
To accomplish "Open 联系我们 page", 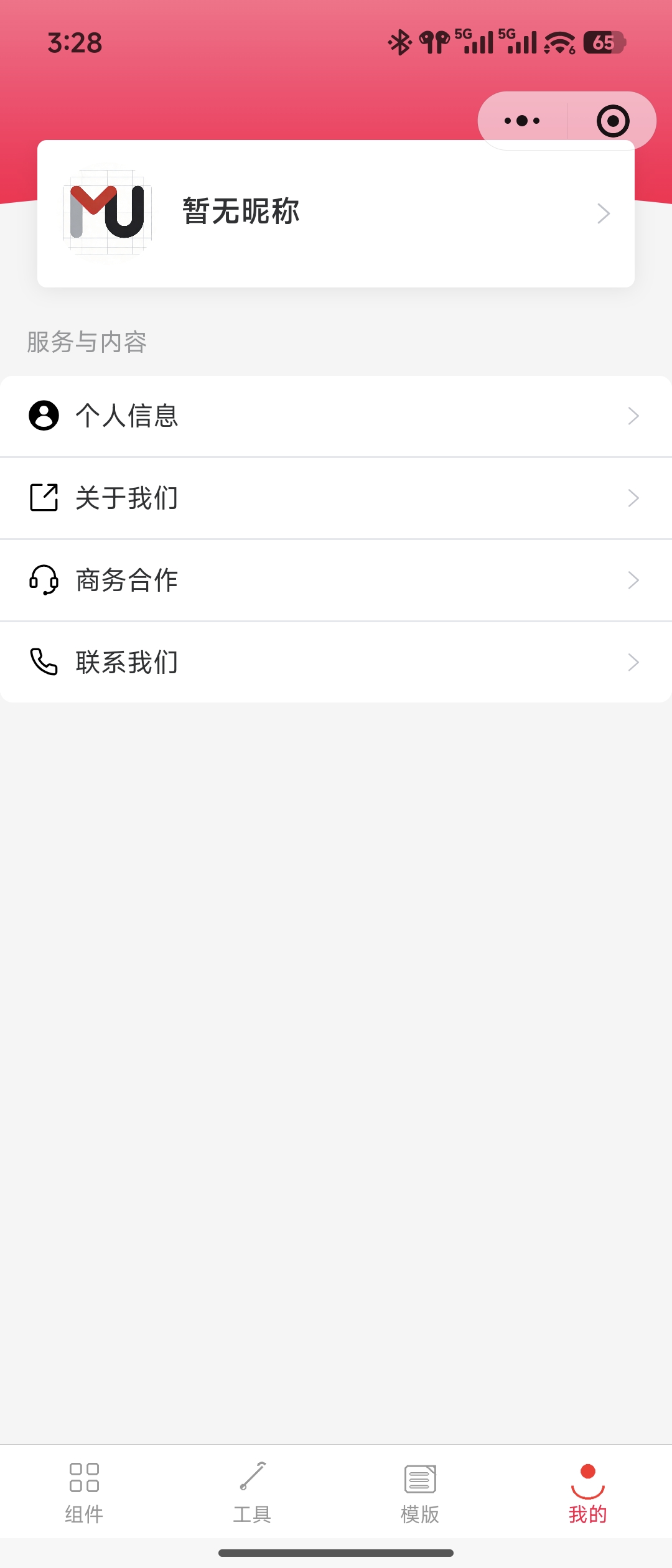I will tap(336, 661).
